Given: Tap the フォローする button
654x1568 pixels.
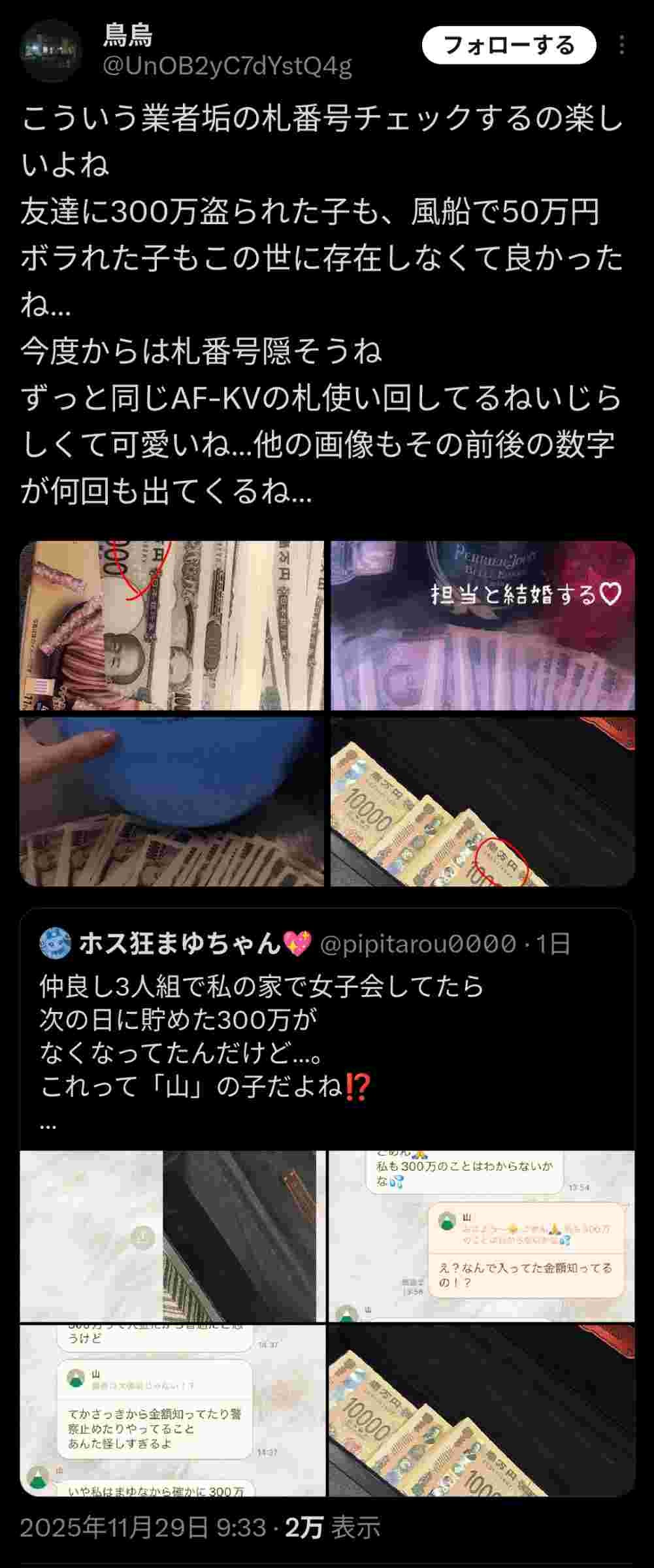Looking at the screenshot, I should (x=508, y=46).
